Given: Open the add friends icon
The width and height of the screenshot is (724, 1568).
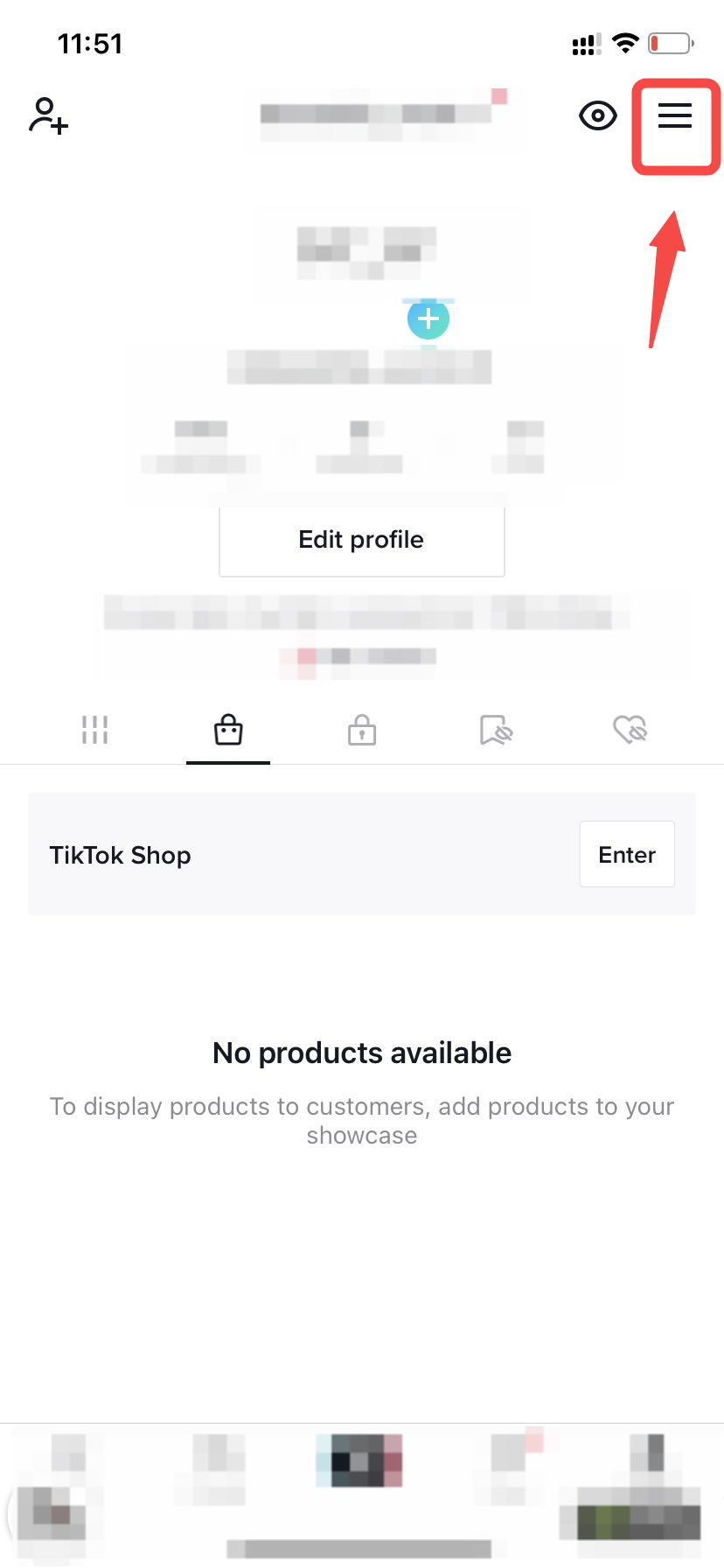Looking at the screenshot, I should click(49, 115).
